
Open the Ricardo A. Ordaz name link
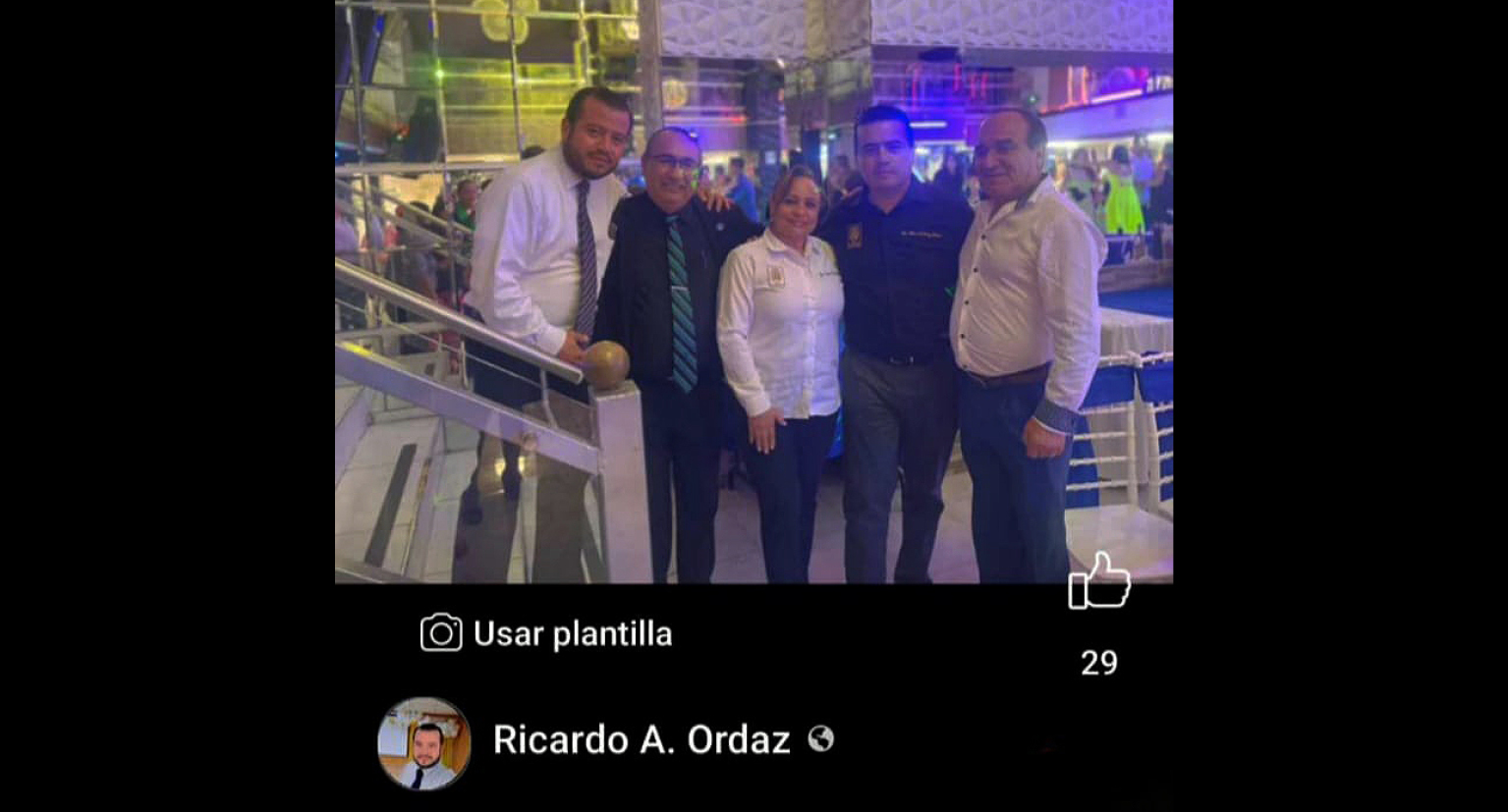point(641,739)
